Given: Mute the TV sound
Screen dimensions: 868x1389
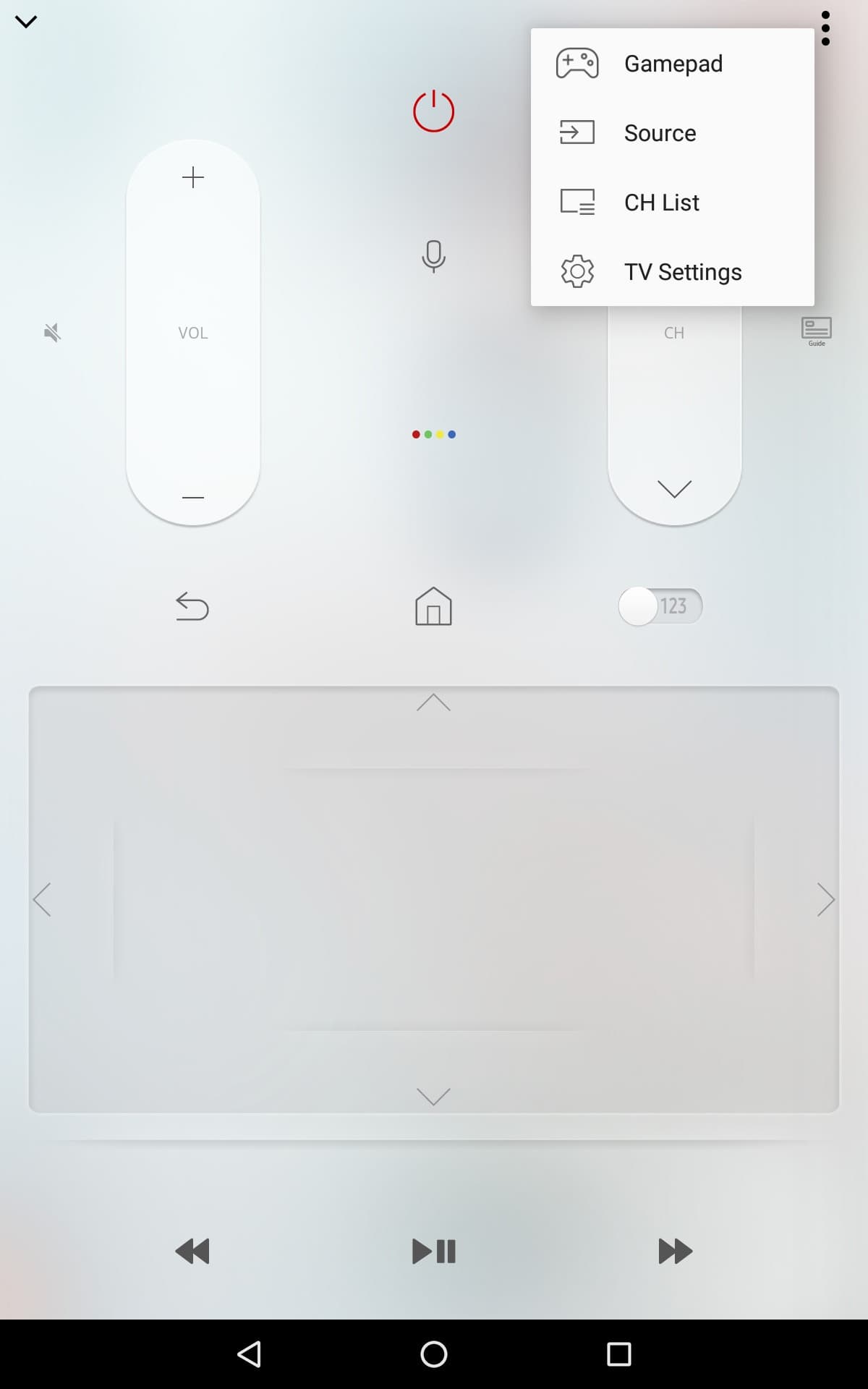Looking at the screenshot, I should 52,333.
